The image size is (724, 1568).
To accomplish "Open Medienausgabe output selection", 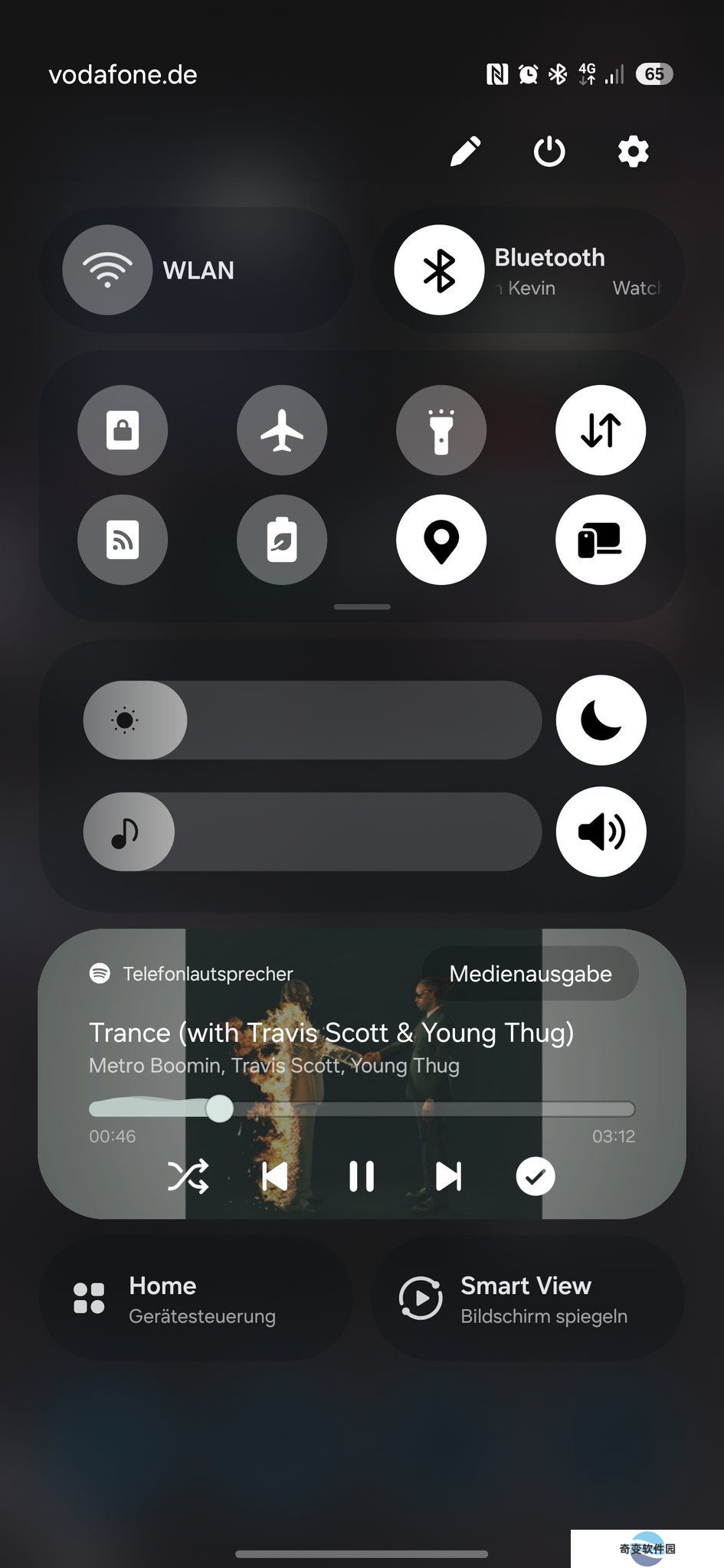I will (x=530, y=974).
